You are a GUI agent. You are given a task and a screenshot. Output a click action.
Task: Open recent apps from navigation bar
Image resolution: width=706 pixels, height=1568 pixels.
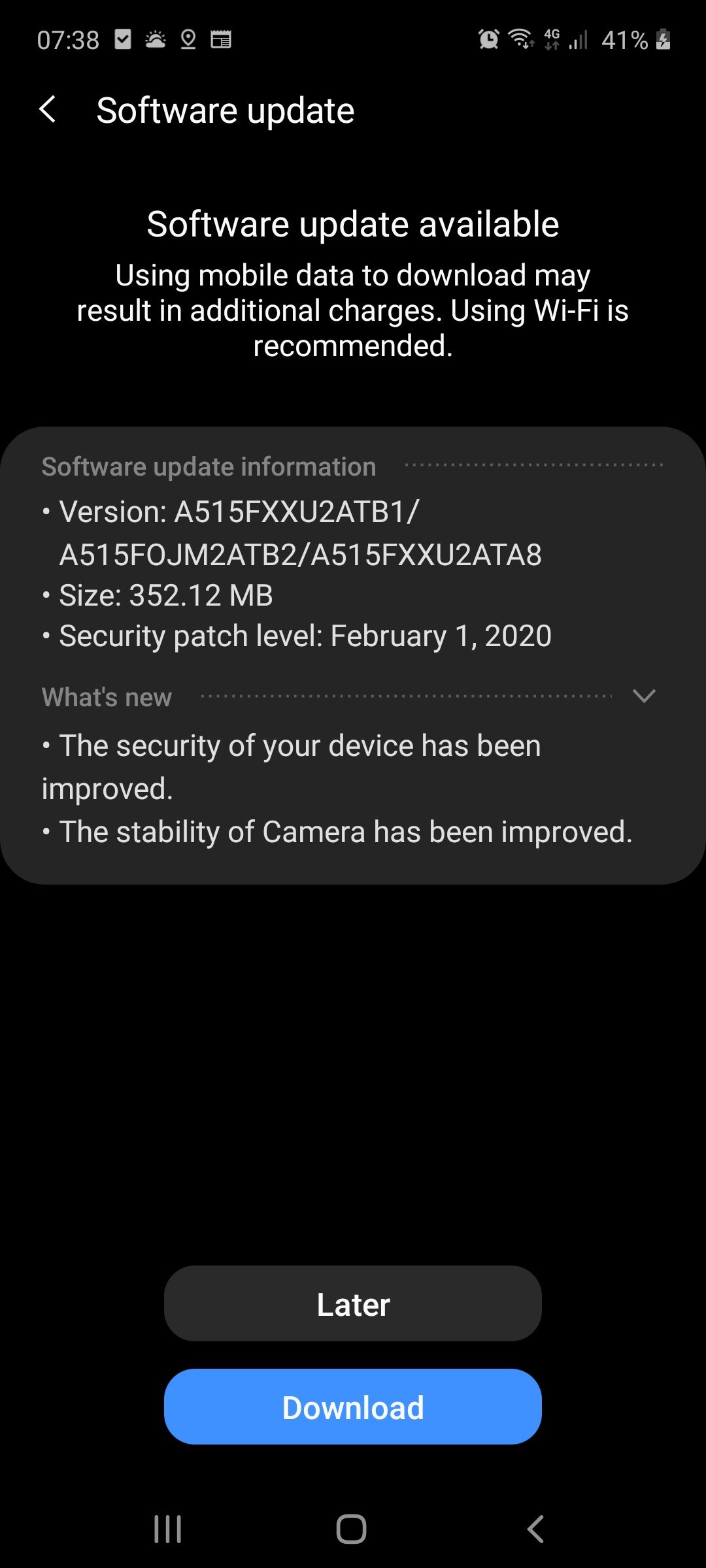pos(167,1529)
